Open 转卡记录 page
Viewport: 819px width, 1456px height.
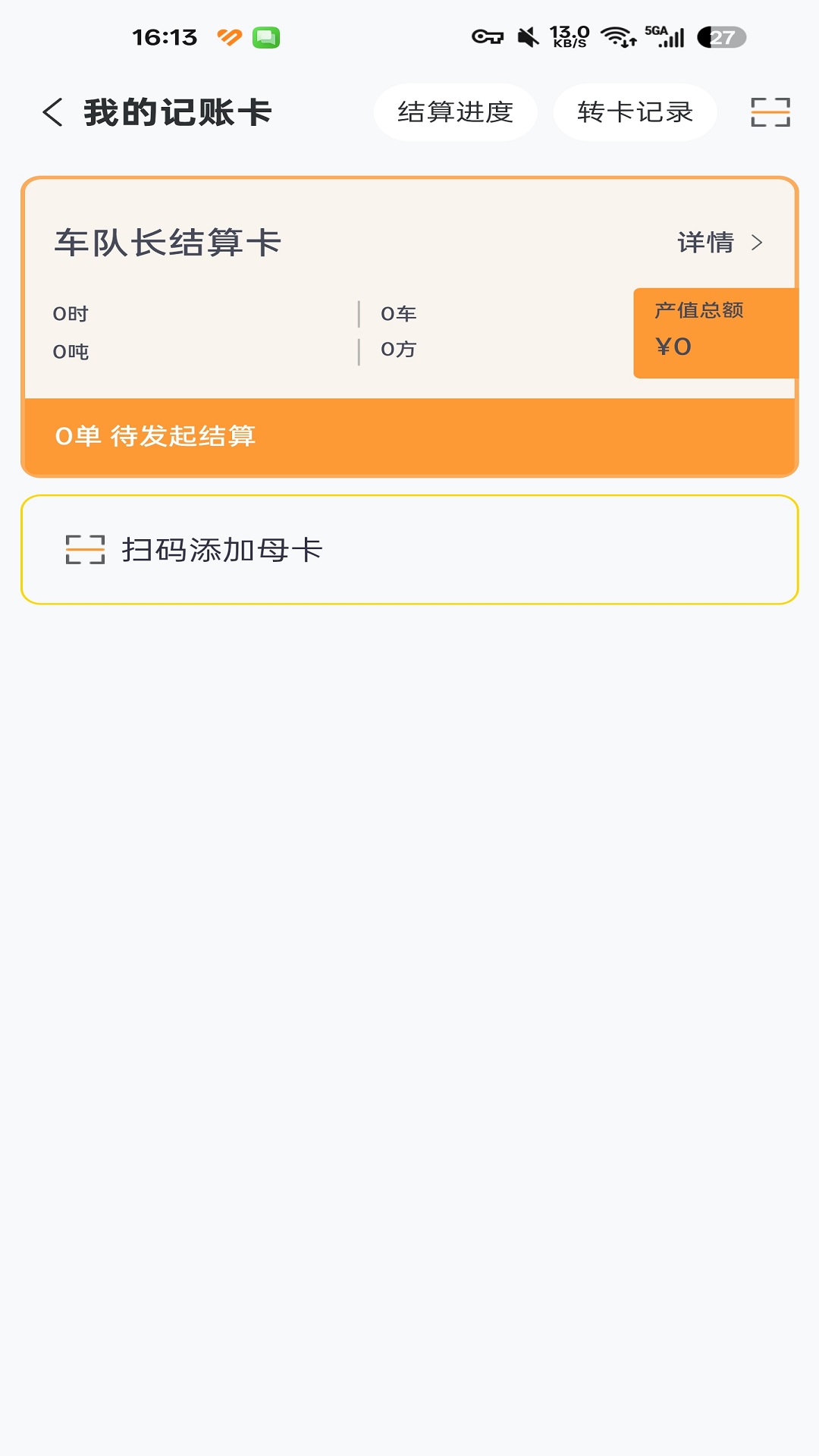pos(635,112)
